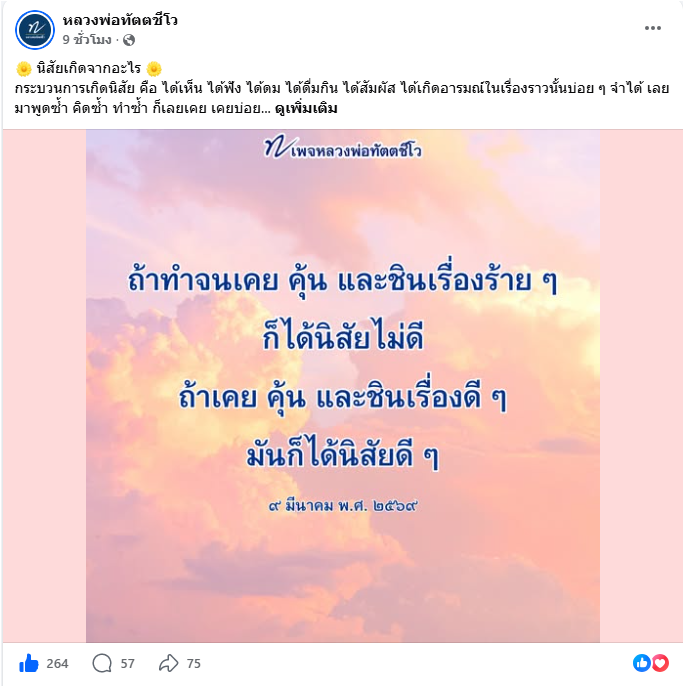
Task: Like this post with the thumbs-up
Action: tap(29, 663)
